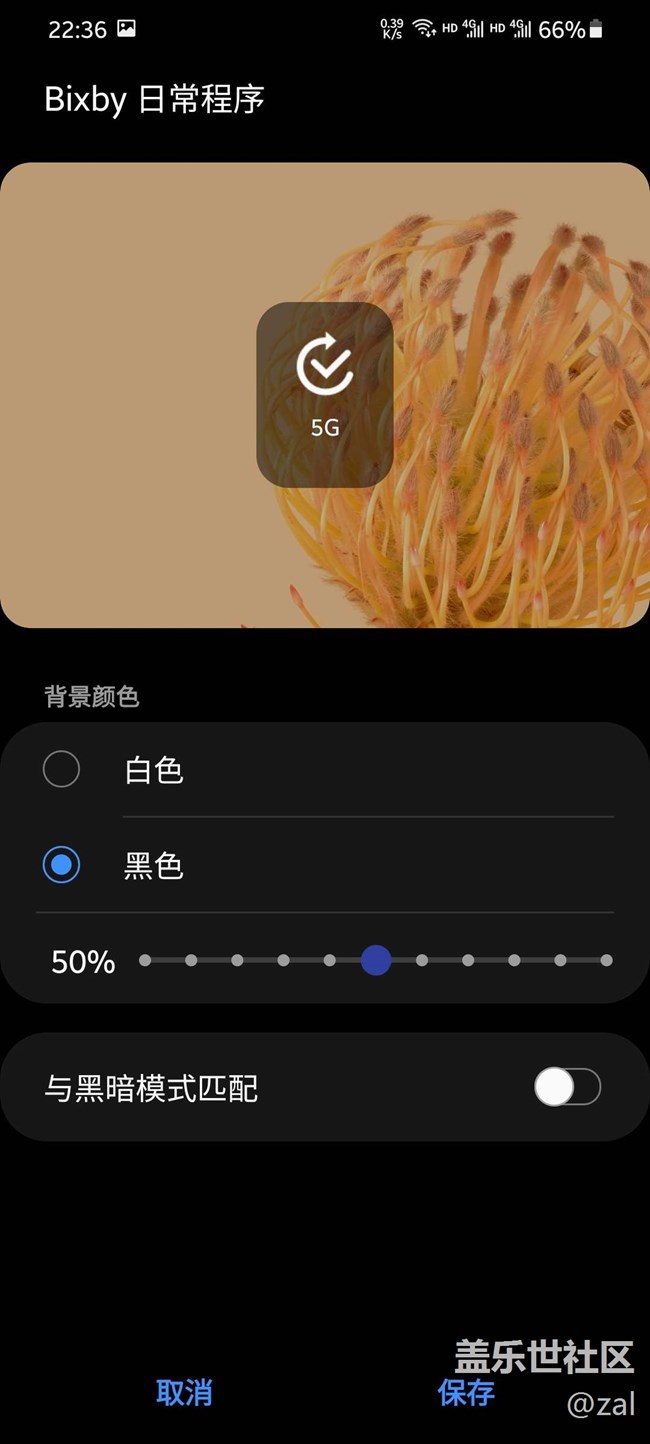Set the transparency slider to its rightmost dot
Screen dimensions: 650x1444
click(x=606, y=960)
